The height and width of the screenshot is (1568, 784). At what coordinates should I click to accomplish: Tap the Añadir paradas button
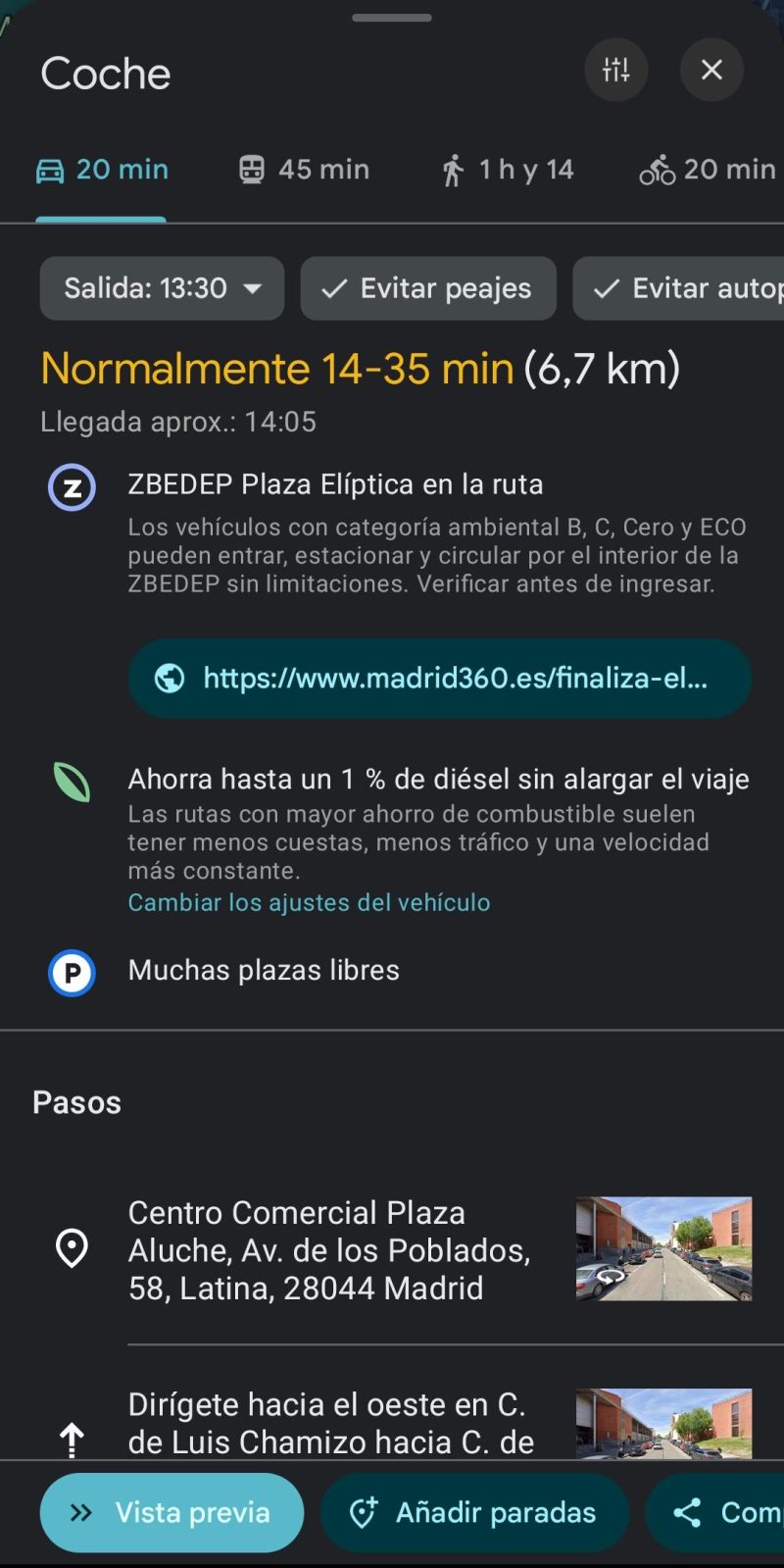click(x=474, y=1512)
